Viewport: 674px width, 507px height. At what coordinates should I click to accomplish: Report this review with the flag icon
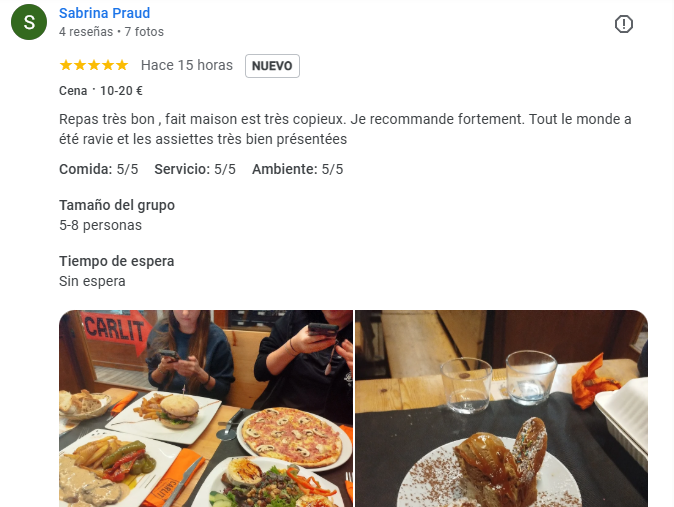624,24
